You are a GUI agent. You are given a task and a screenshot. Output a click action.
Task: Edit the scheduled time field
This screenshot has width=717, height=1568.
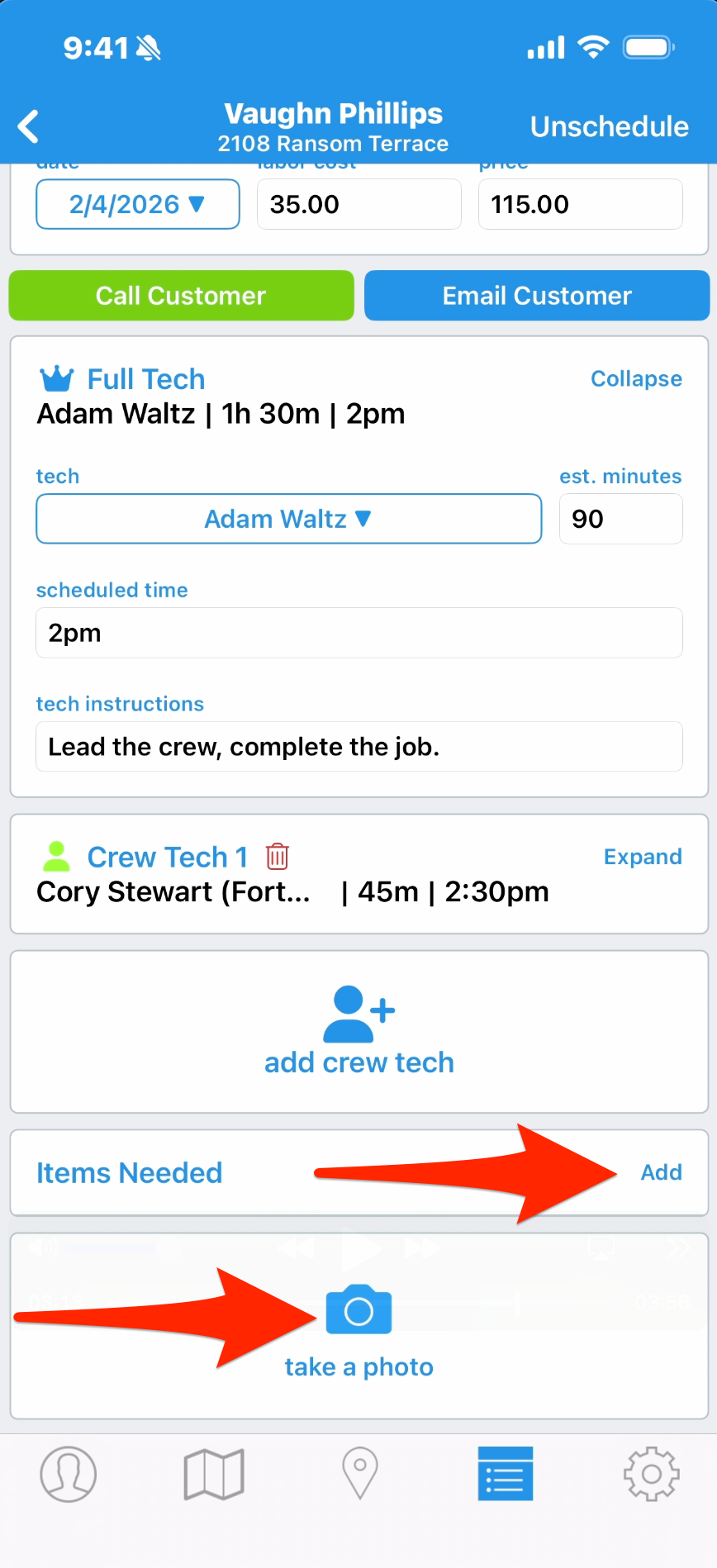(358, 633)
